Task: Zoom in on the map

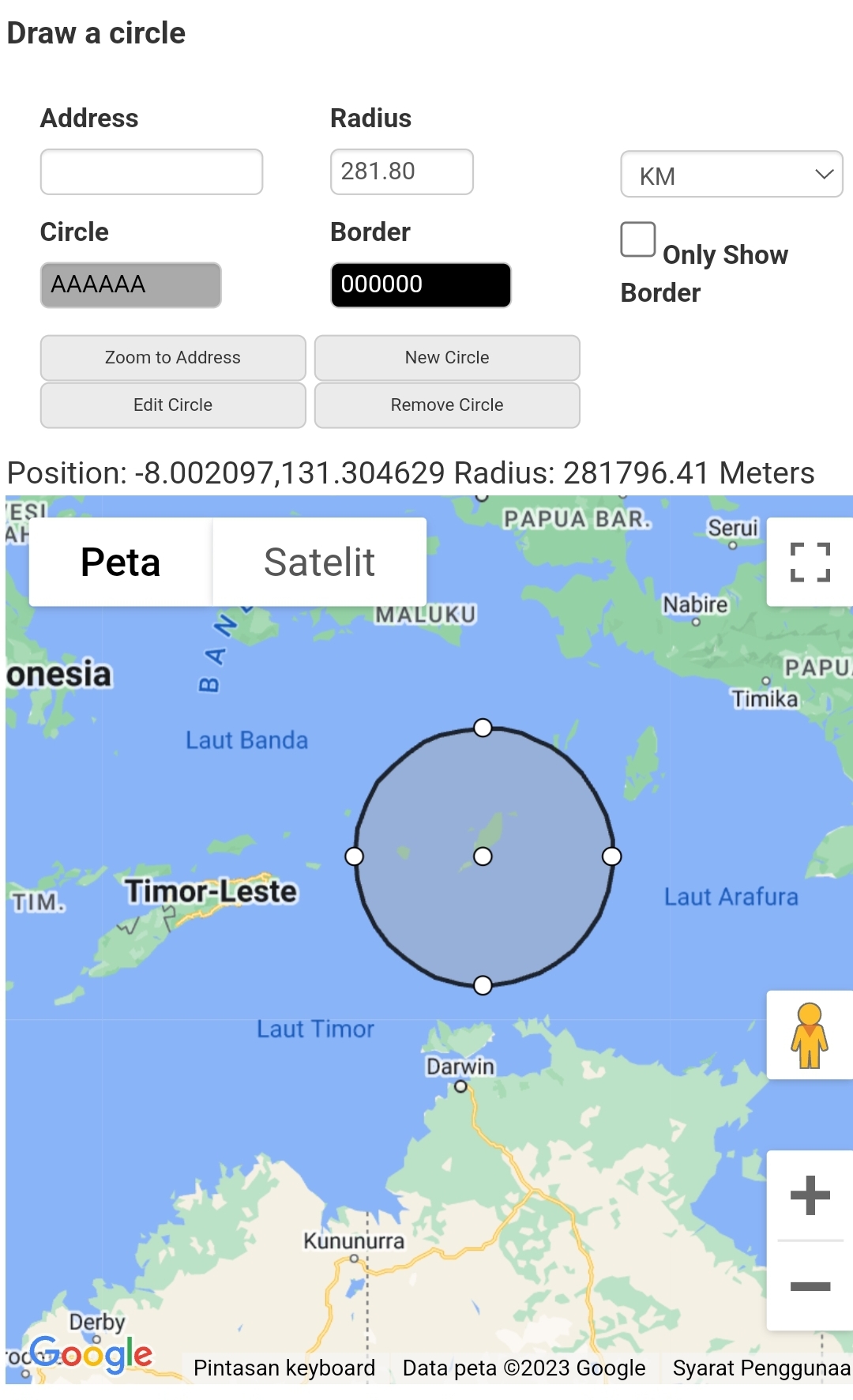Action: click(x=810, y=1195)
